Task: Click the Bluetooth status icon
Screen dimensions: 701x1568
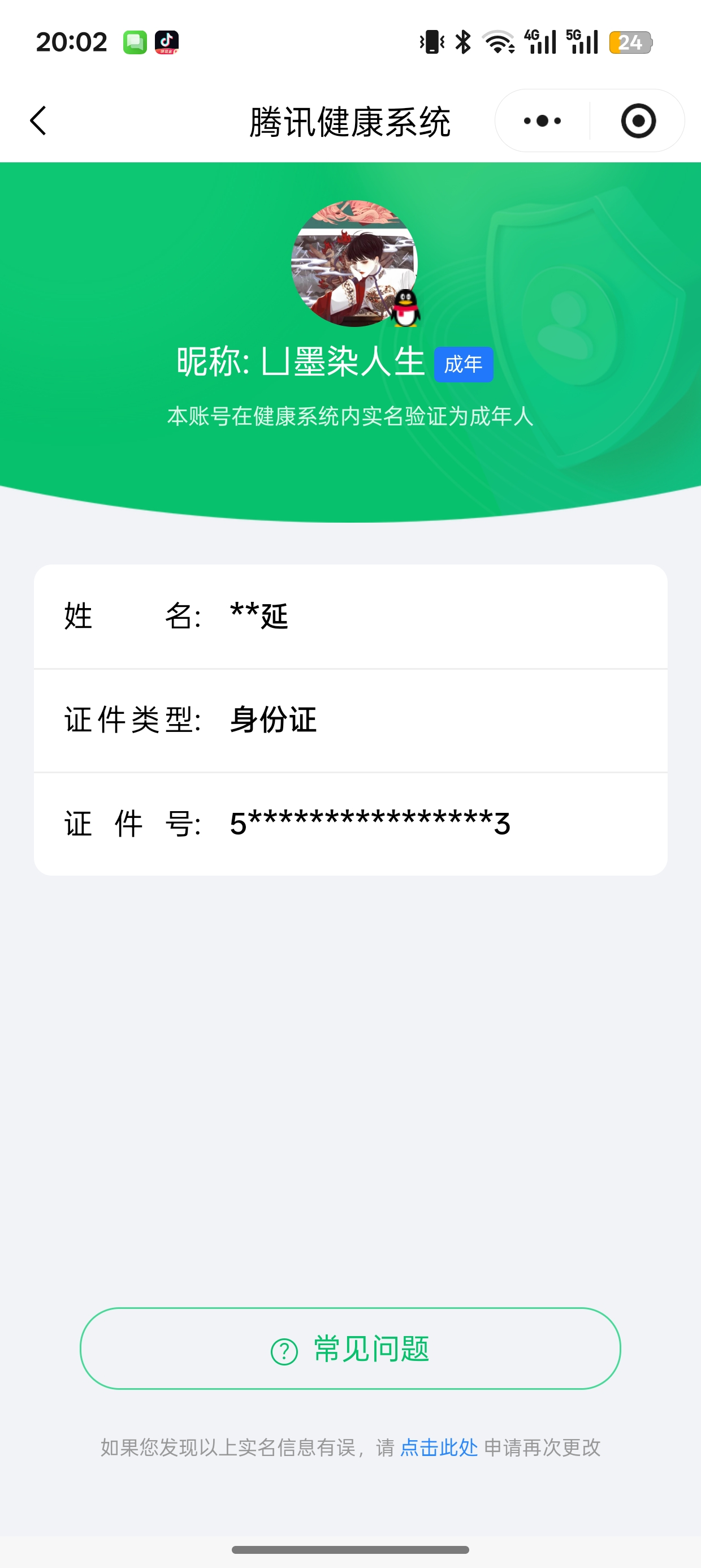Action: 462,41
